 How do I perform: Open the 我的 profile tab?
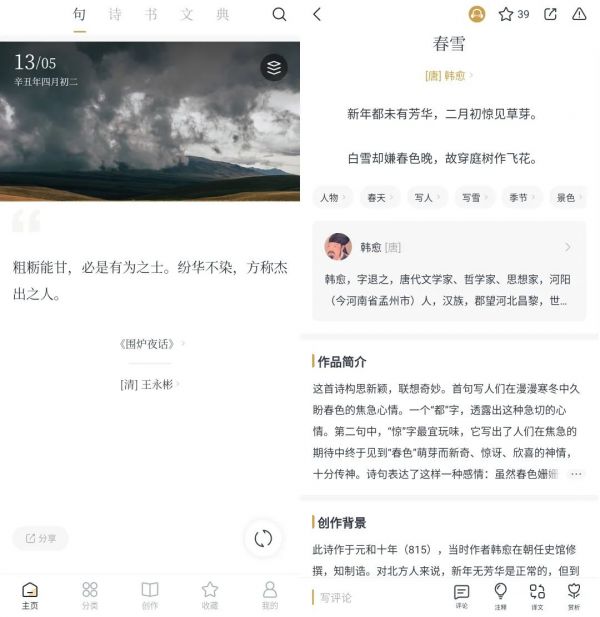[270, 595]
